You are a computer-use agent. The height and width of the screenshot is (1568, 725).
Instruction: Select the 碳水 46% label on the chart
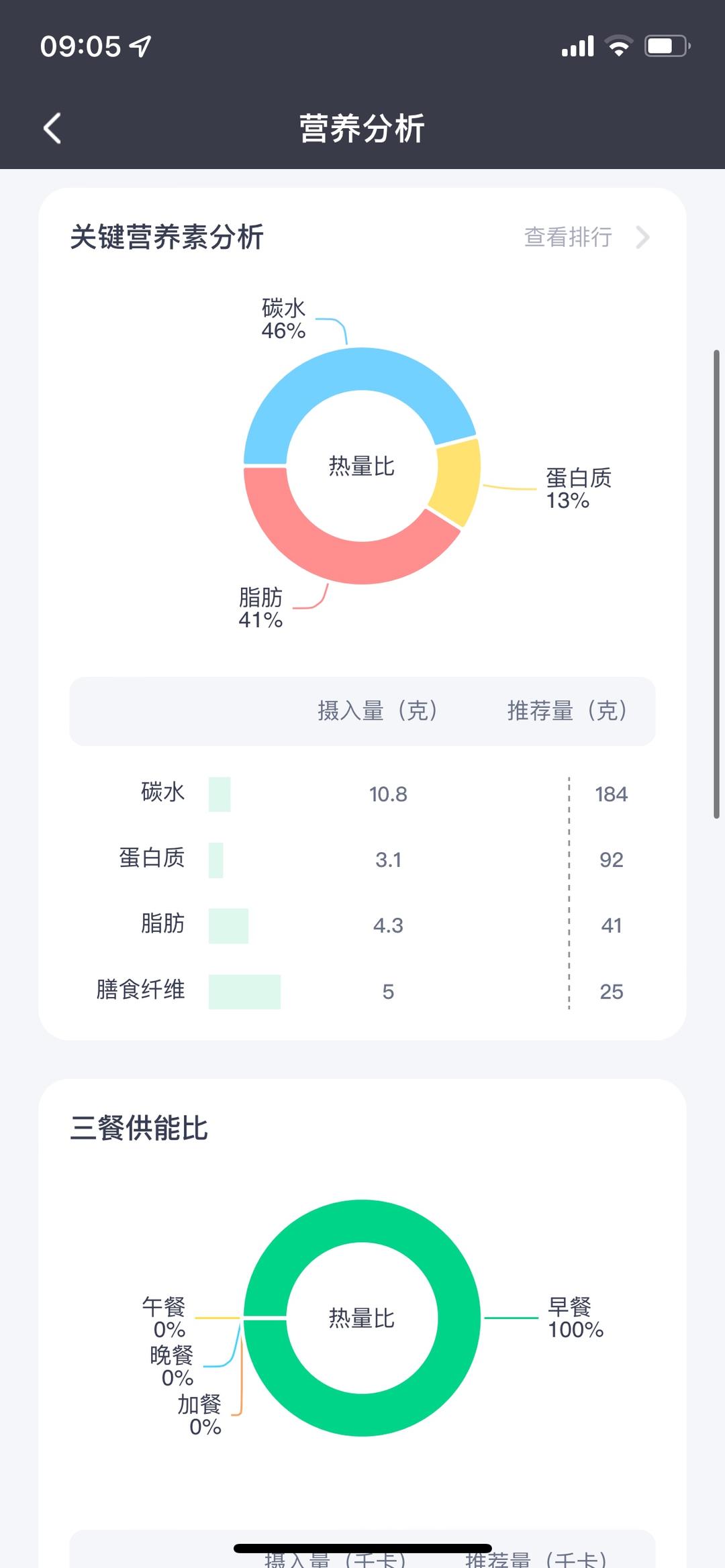pos(283,317)
